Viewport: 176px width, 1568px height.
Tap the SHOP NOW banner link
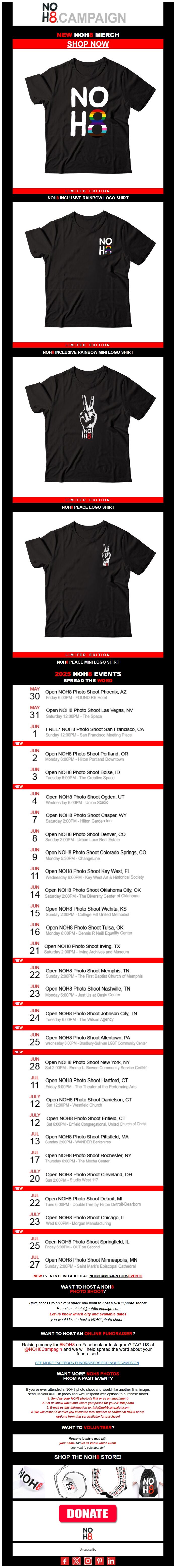point(88,44)
